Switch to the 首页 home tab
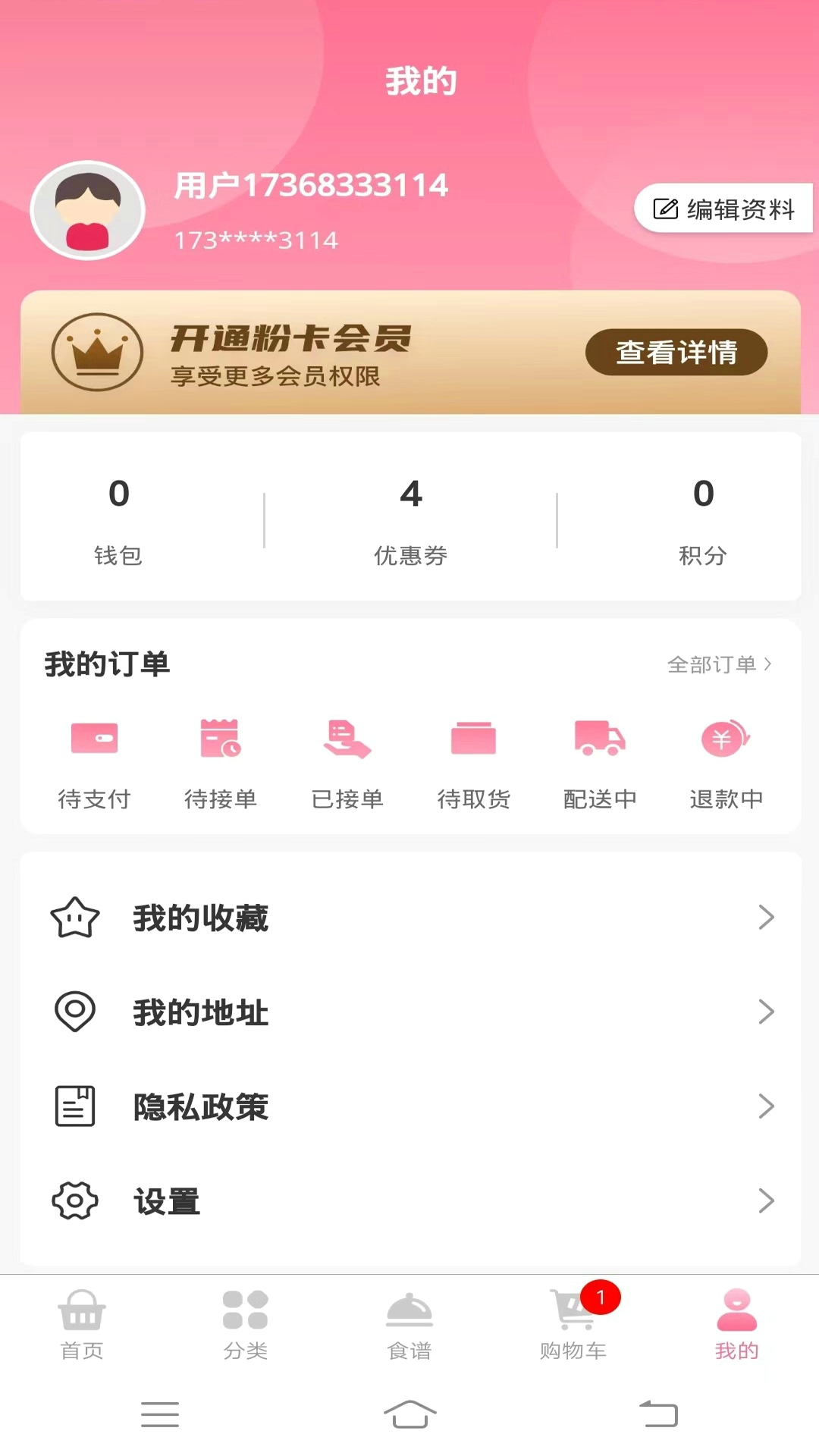The width and height of the screenshot is (819, 1456). 82,1325
